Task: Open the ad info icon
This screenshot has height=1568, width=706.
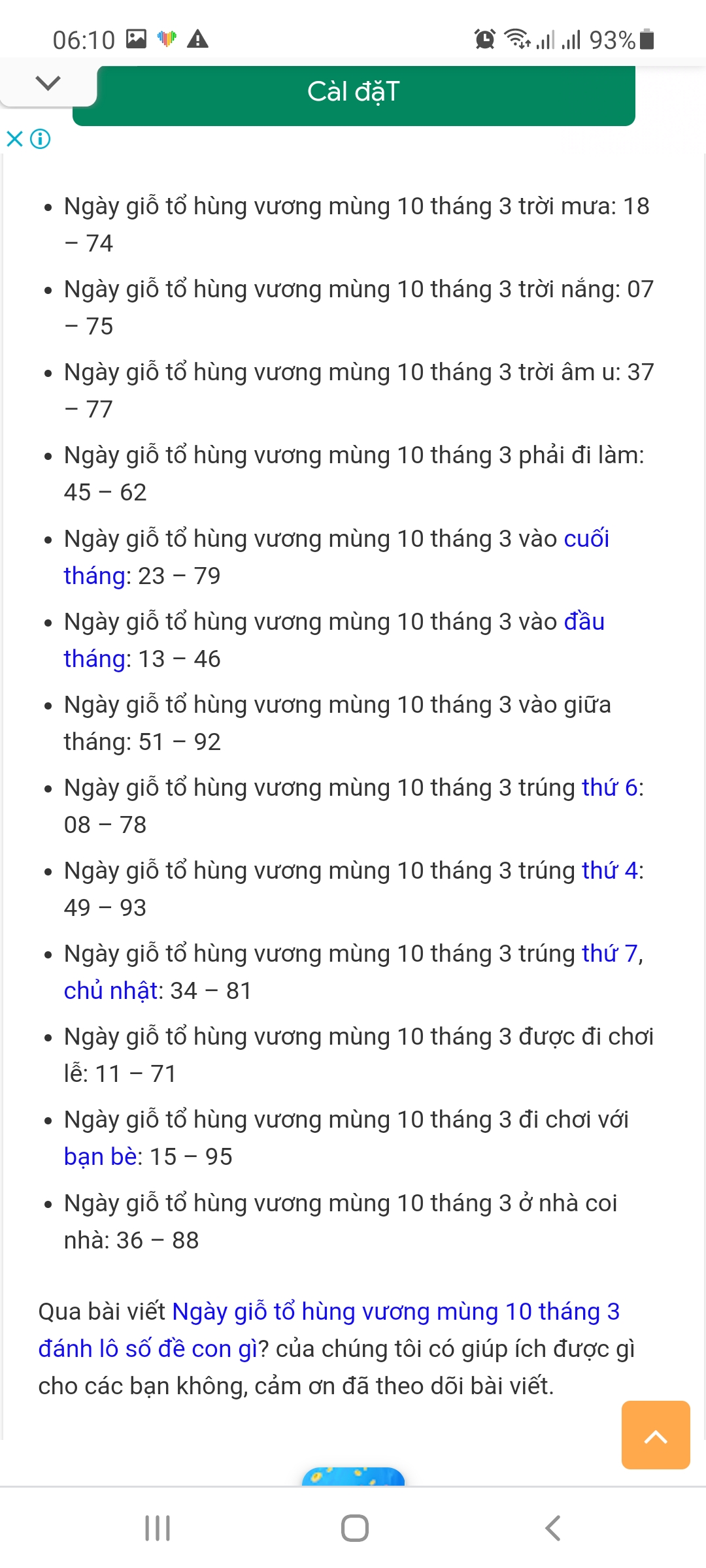Action: [x=40, y=139]
